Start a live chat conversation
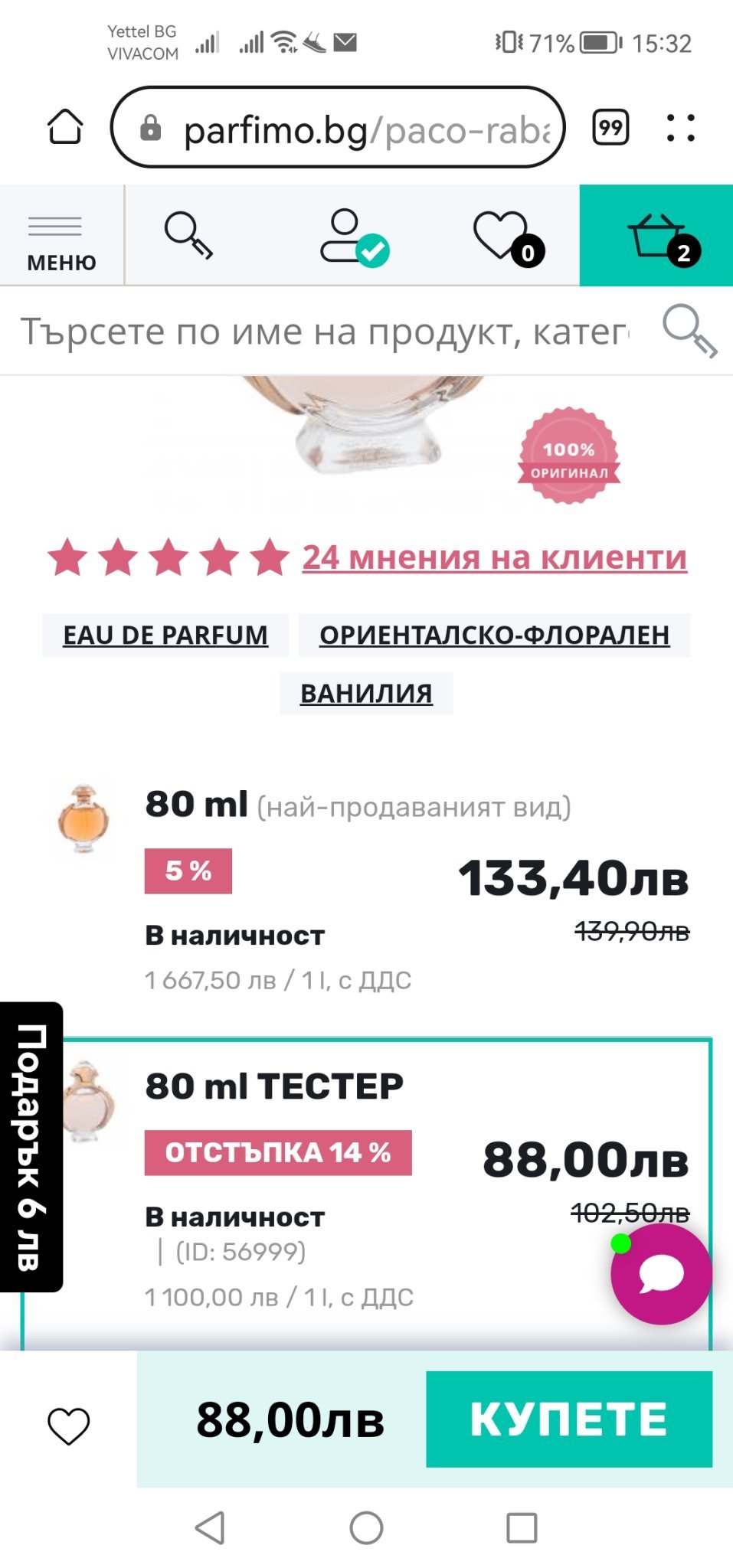 click(661, 1274)
